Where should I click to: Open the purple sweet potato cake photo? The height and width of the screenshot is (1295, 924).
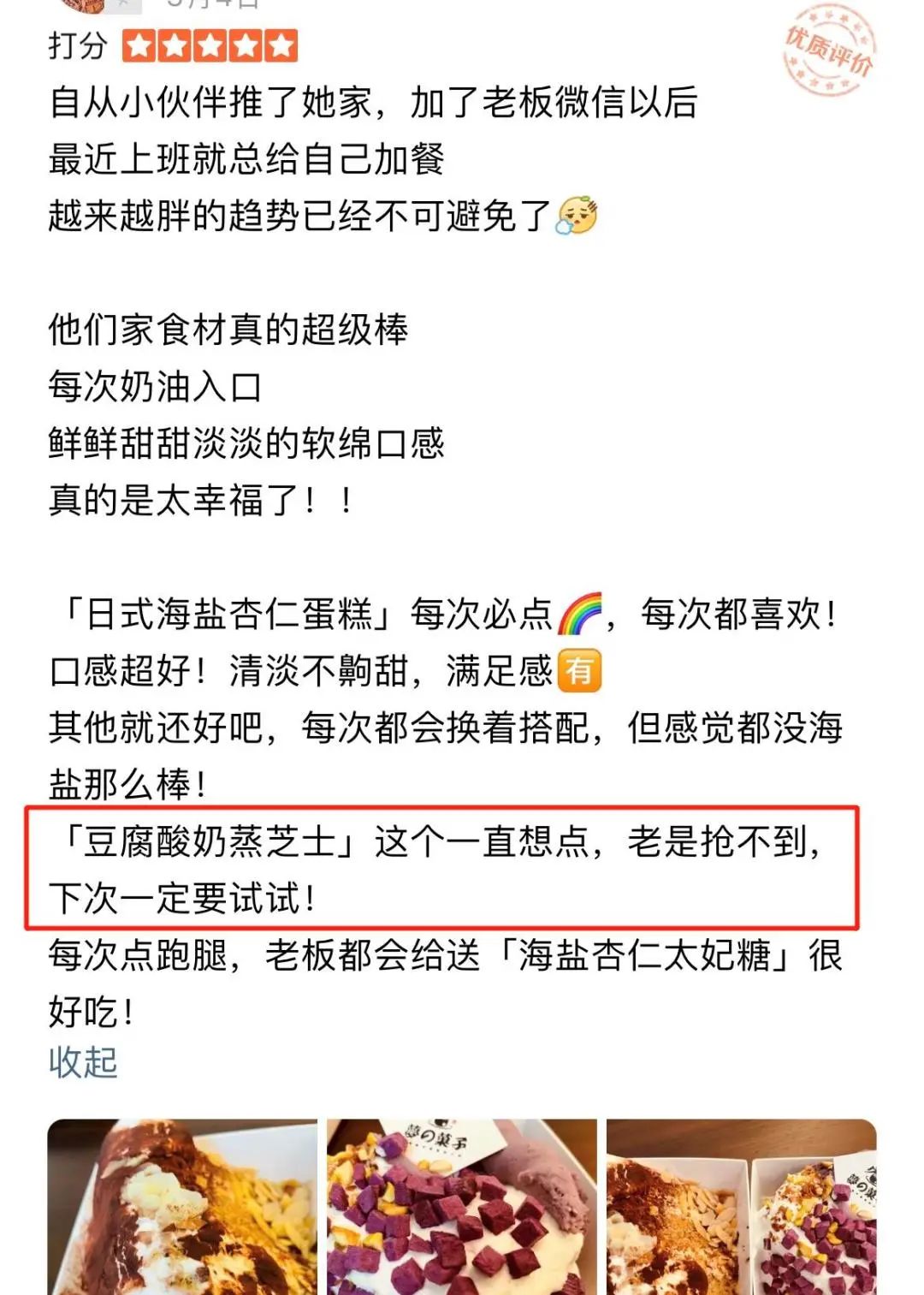pyautogui.click(x=461, y=1207)
